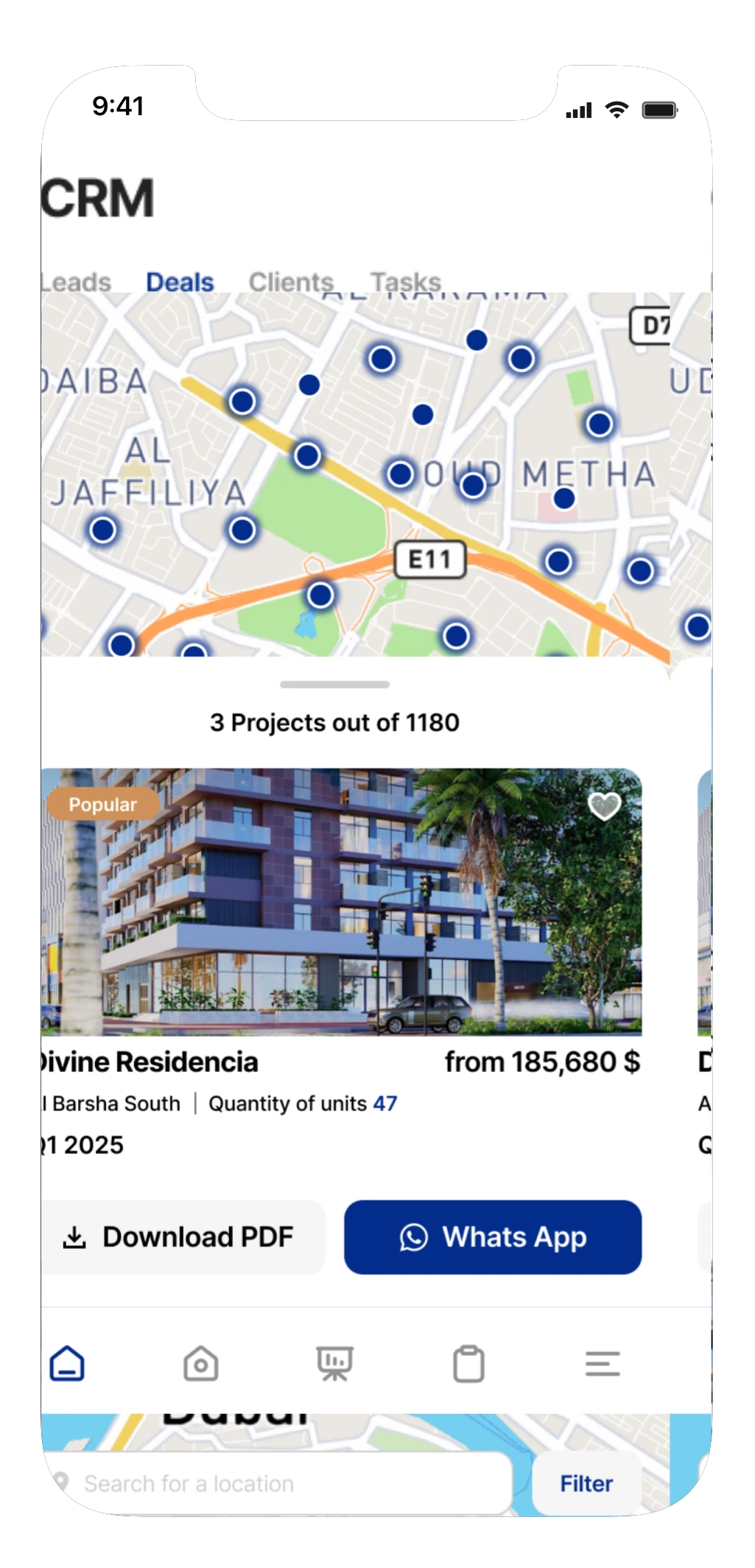Favorite Divine Residencia with the heart icon
This screenshot has width=755, height=1568.
point(604,806)
